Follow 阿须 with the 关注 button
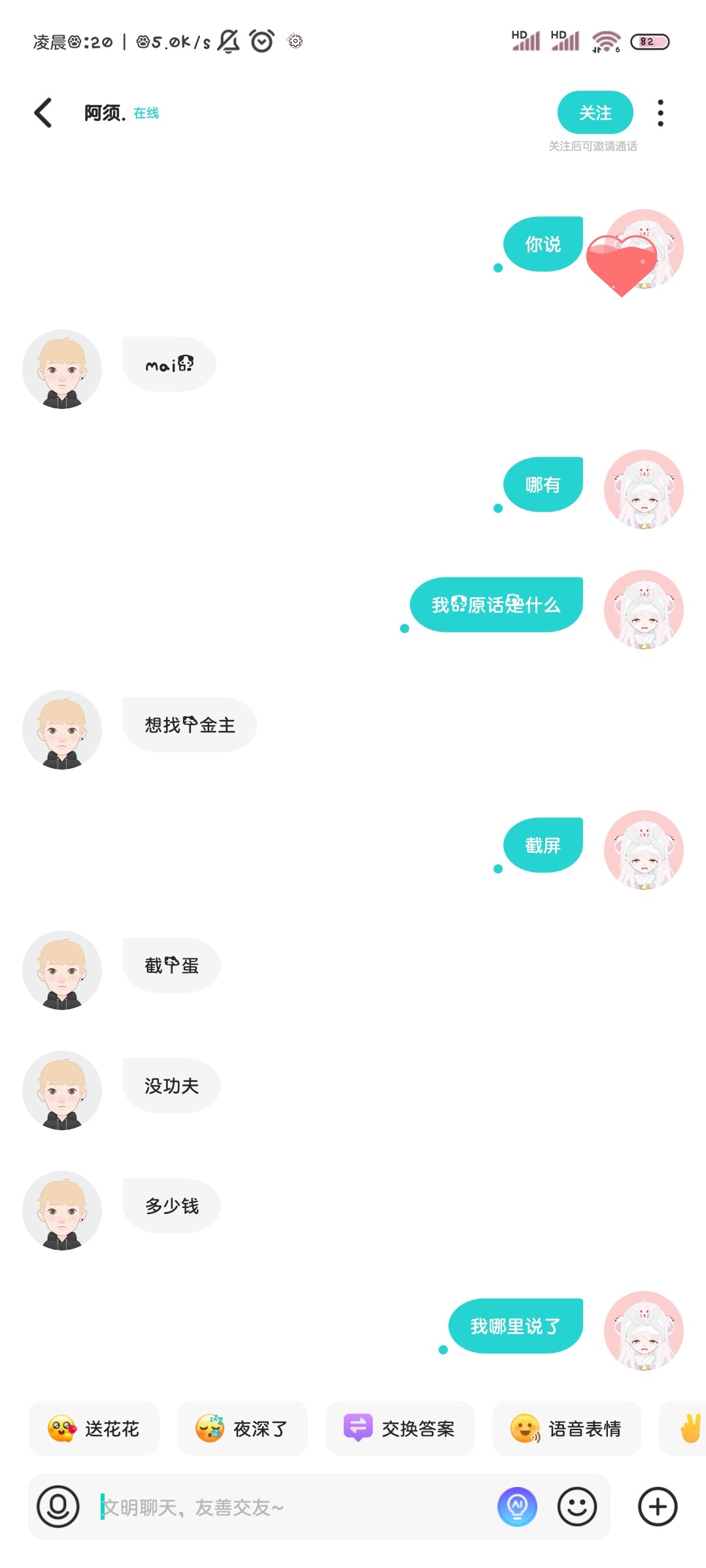This screenshot has height=1568, width=706. (x=595, y=112)
